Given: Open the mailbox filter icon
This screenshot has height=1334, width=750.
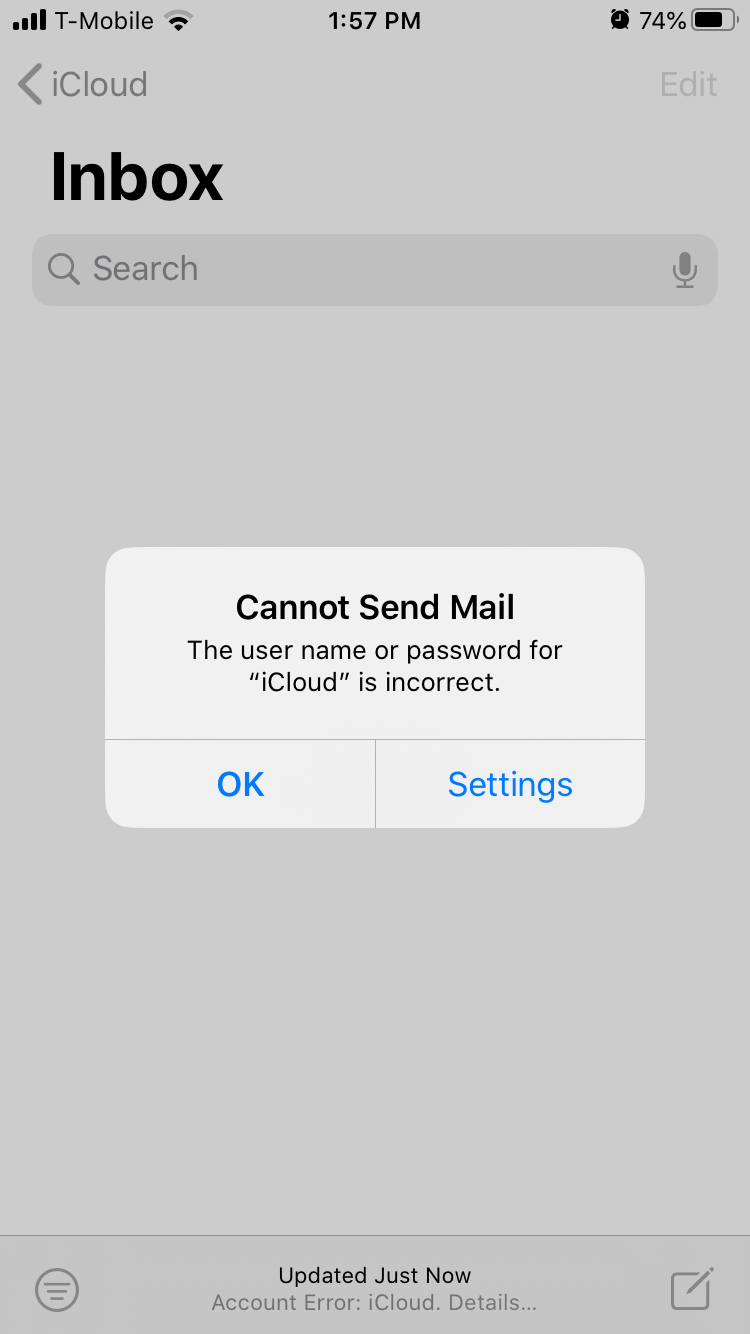Looking at the screenshot, I should [57, 1289].
